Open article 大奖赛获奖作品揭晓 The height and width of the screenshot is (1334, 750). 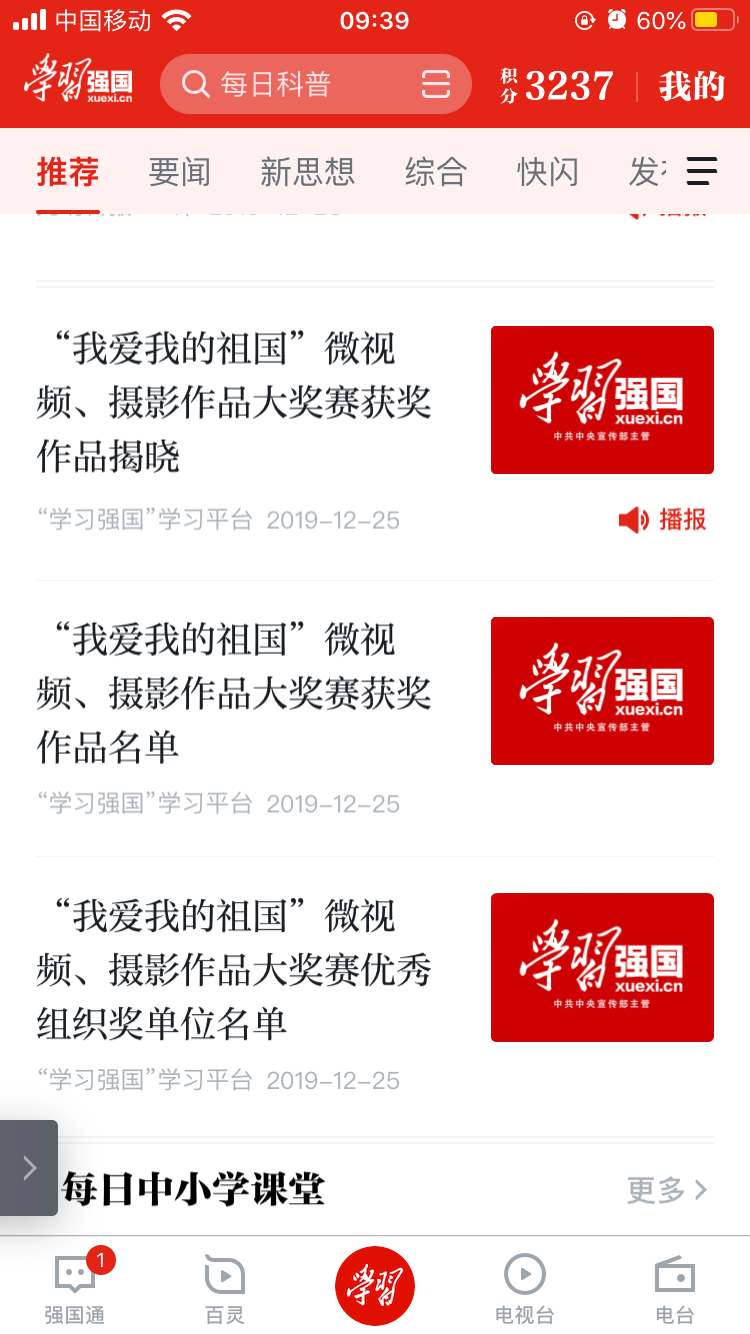tap(235, 402)
